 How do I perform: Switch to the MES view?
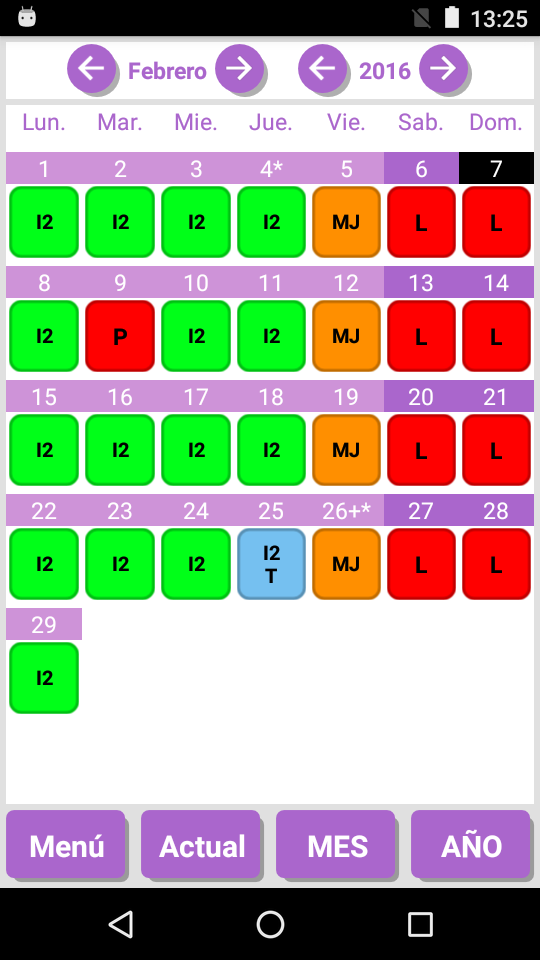(336, 844)
